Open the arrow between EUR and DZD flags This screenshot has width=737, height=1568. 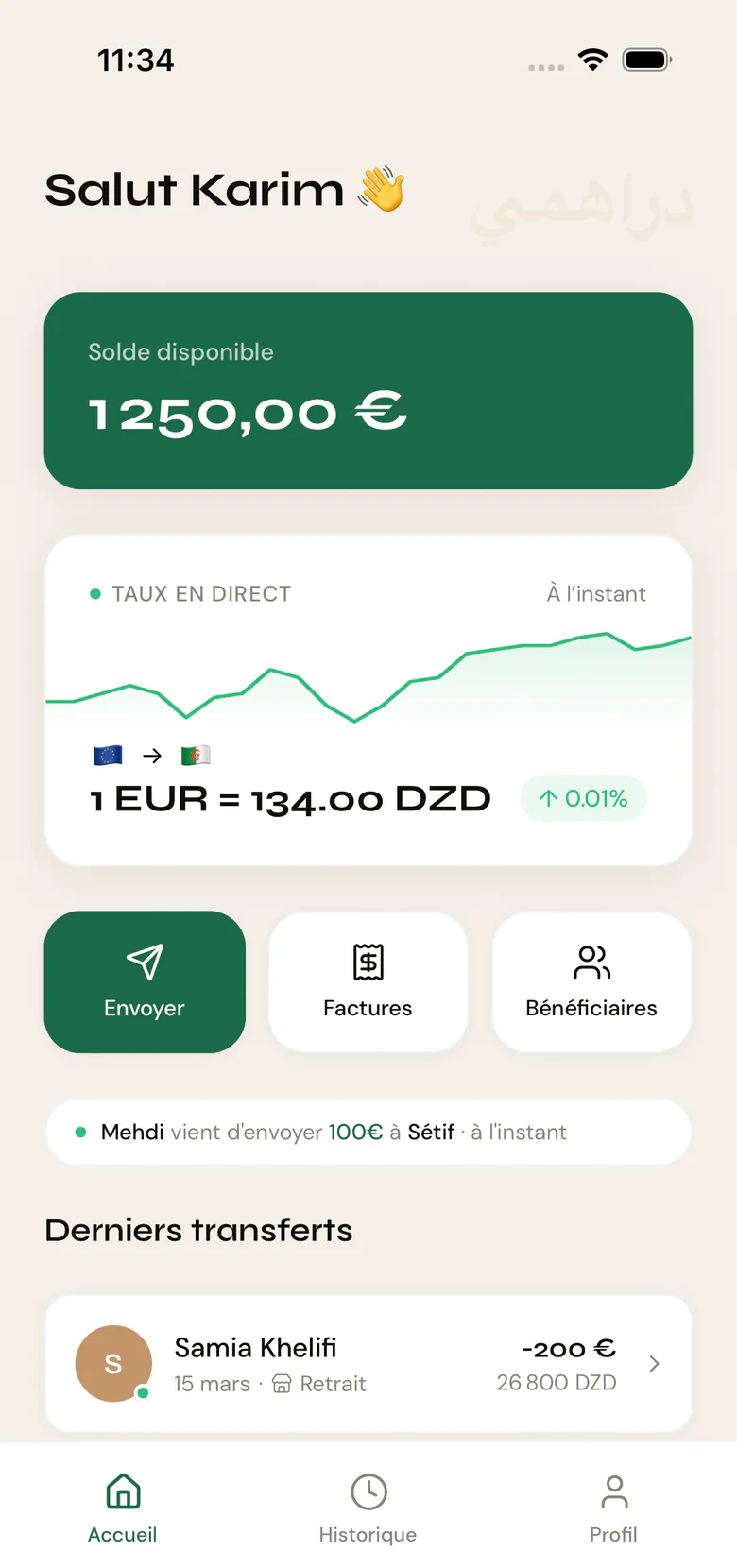point(151,756)
